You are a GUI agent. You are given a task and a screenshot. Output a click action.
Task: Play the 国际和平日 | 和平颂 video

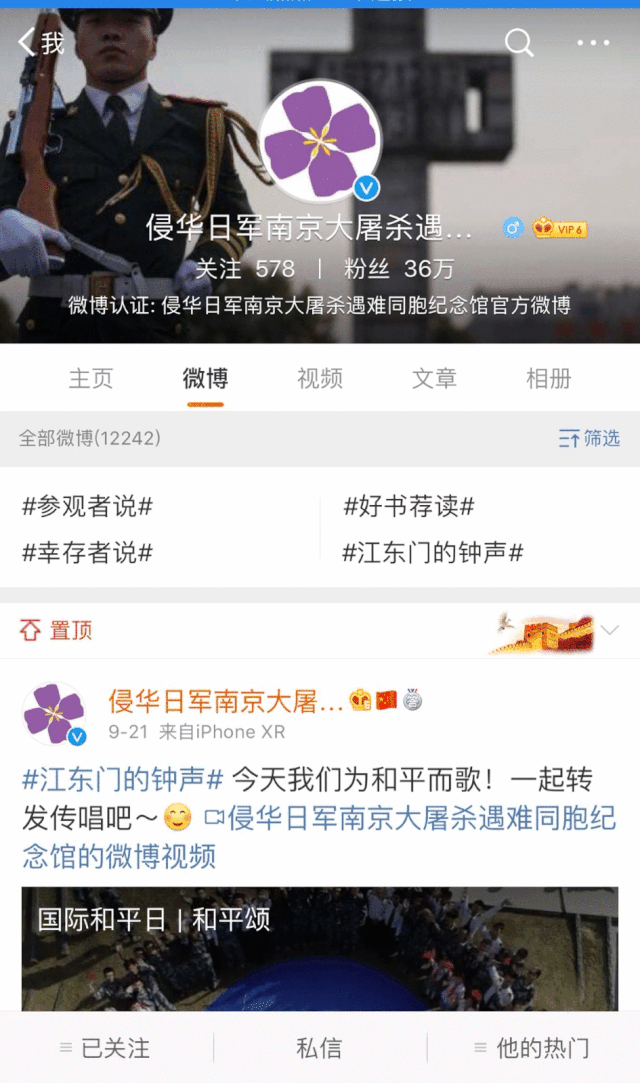click(x=320, y=950)
